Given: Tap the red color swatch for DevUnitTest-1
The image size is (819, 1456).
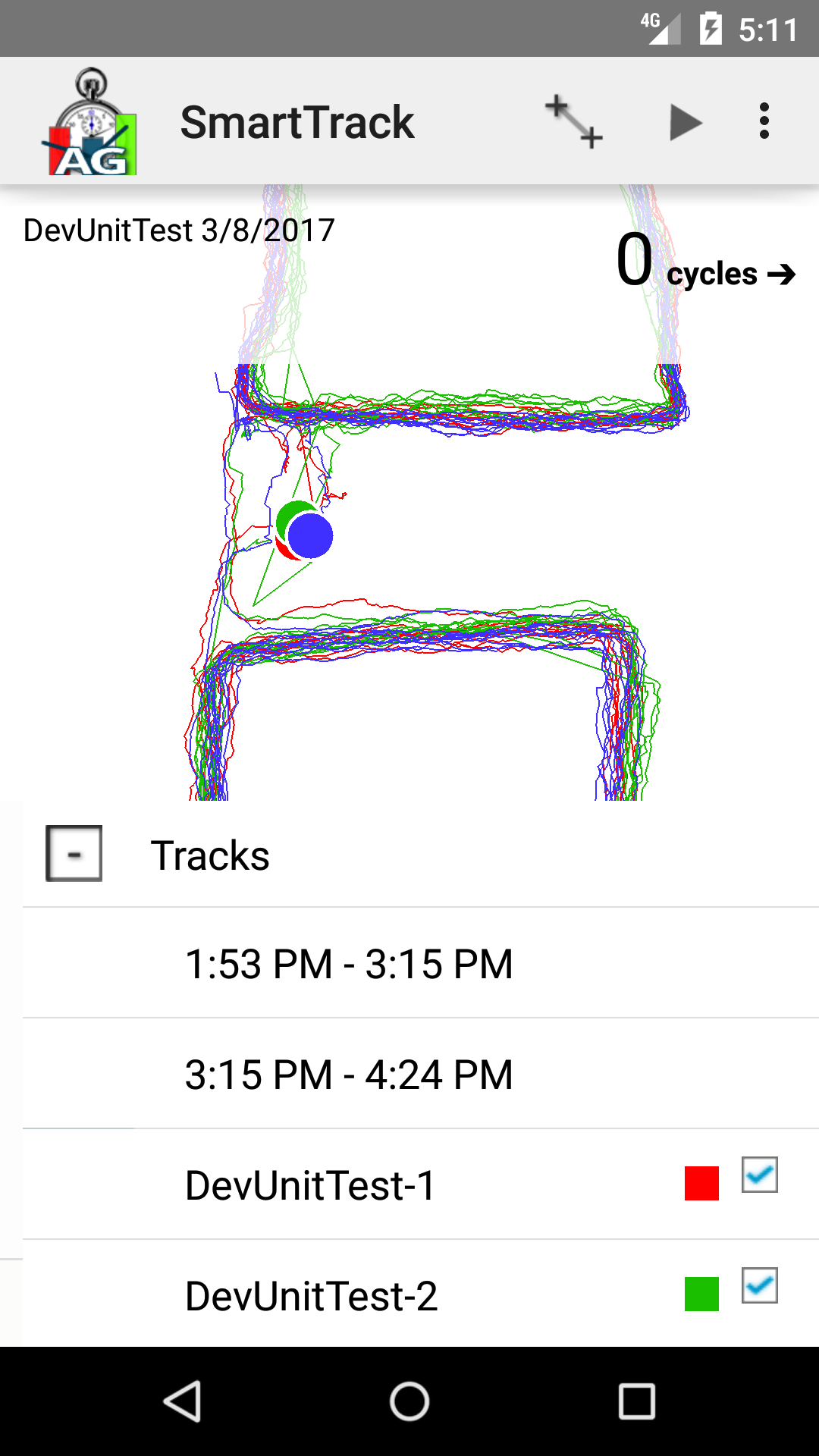Looking at the screenshot, I should click(701, 1184).
